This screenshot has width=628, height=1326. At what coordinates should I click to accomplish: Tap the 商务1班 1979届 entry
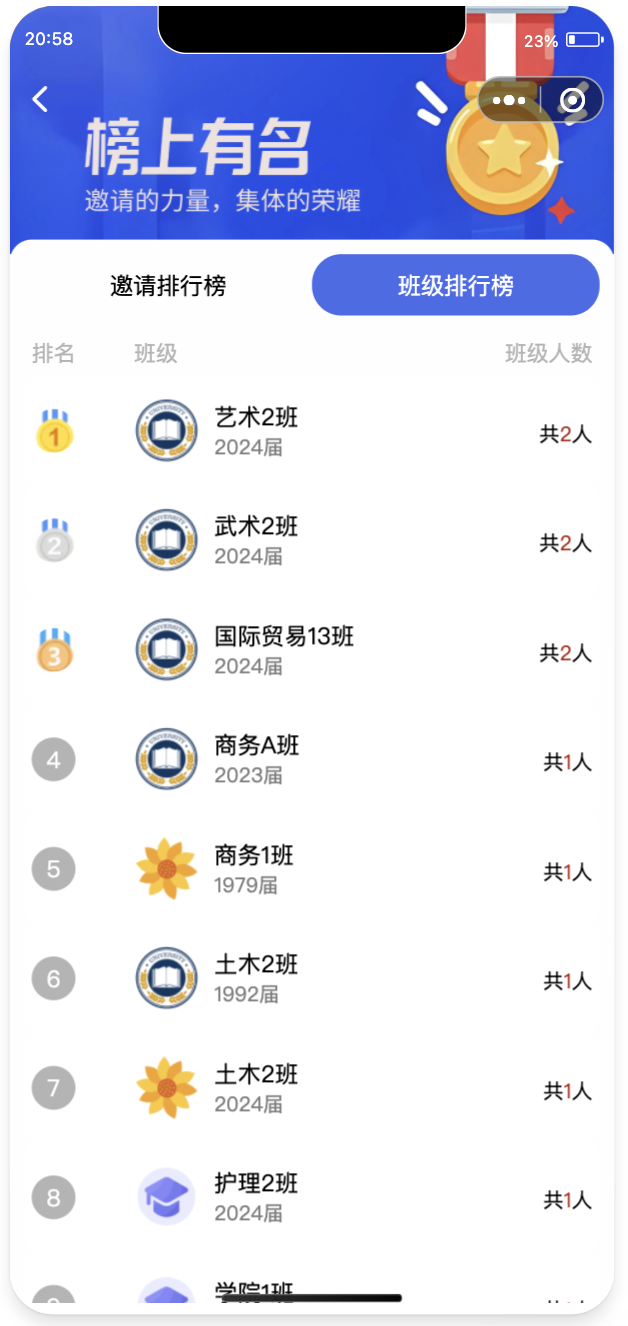tap(313, 870)
